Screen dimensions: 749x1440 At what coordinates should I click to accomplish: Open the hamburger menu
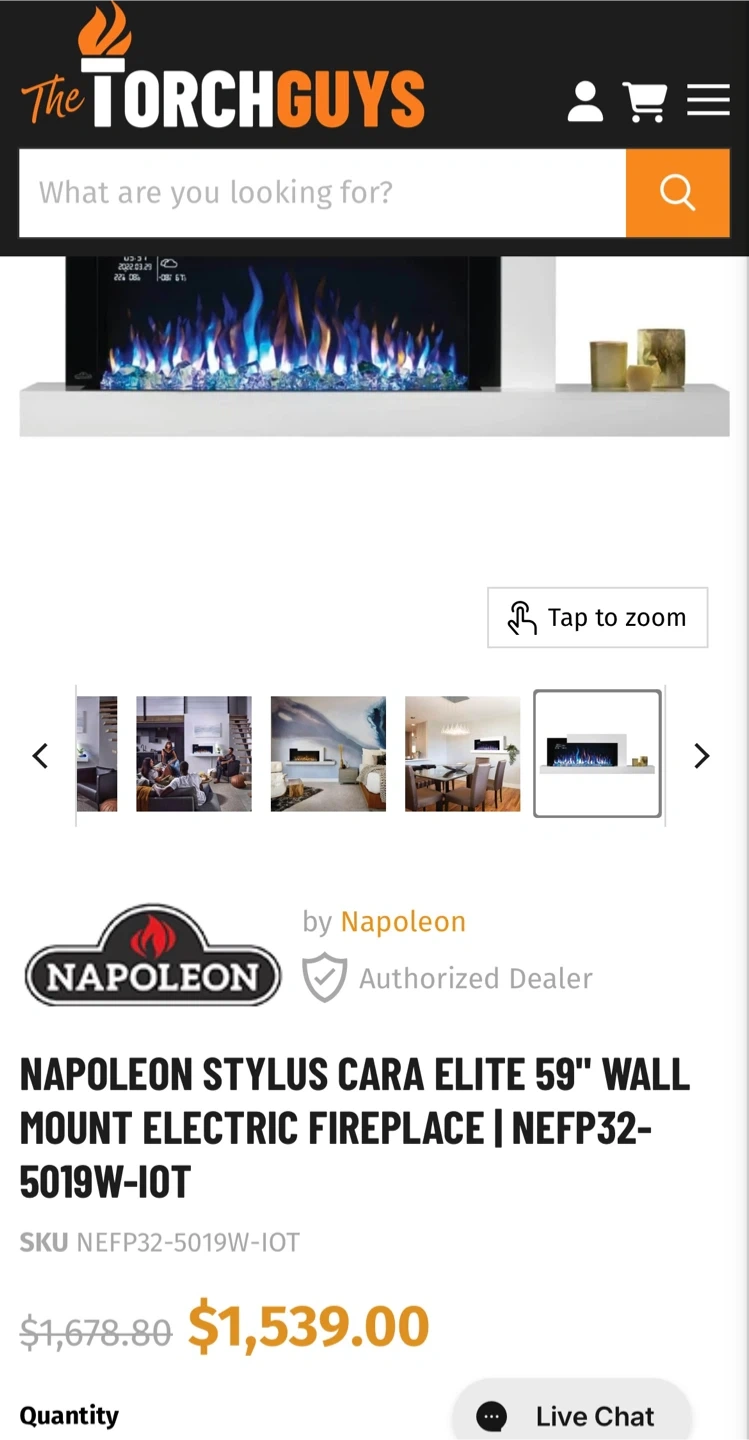point(708,100)
